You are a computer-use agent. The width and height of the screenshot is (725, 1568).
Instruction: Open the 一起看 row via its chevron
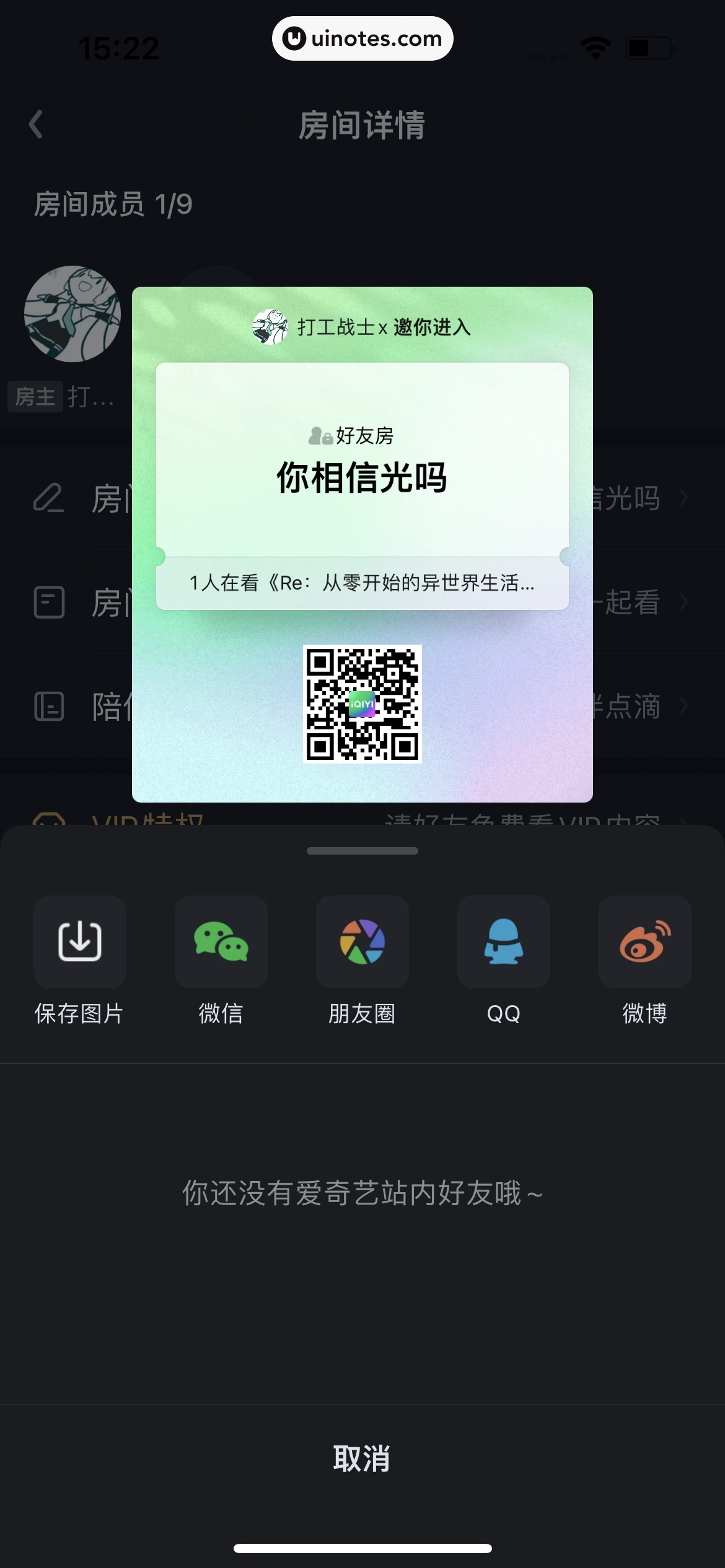click(685, 603)
